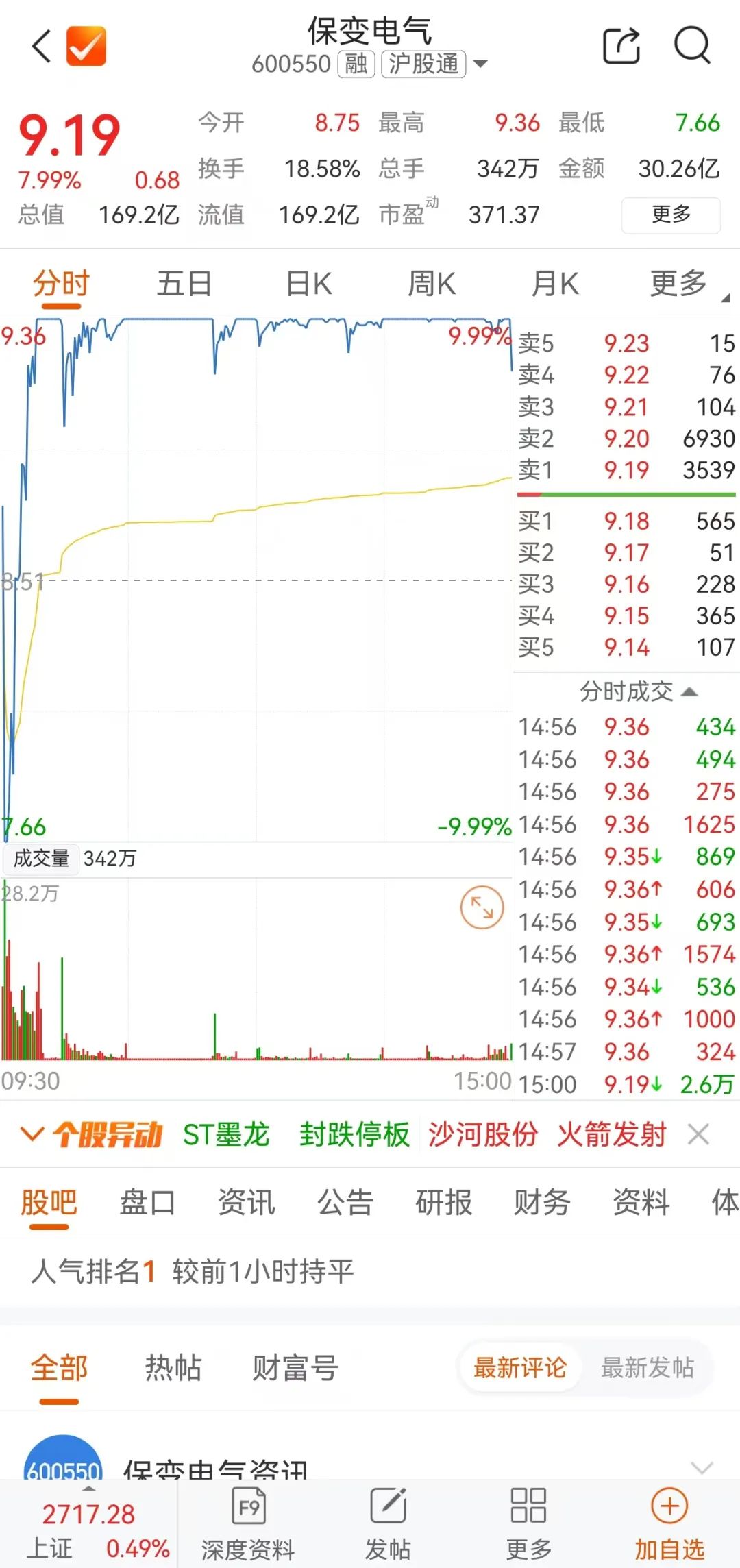
Task: Collapse the 分时成交 trade list
Action: [x=639, y=691]
